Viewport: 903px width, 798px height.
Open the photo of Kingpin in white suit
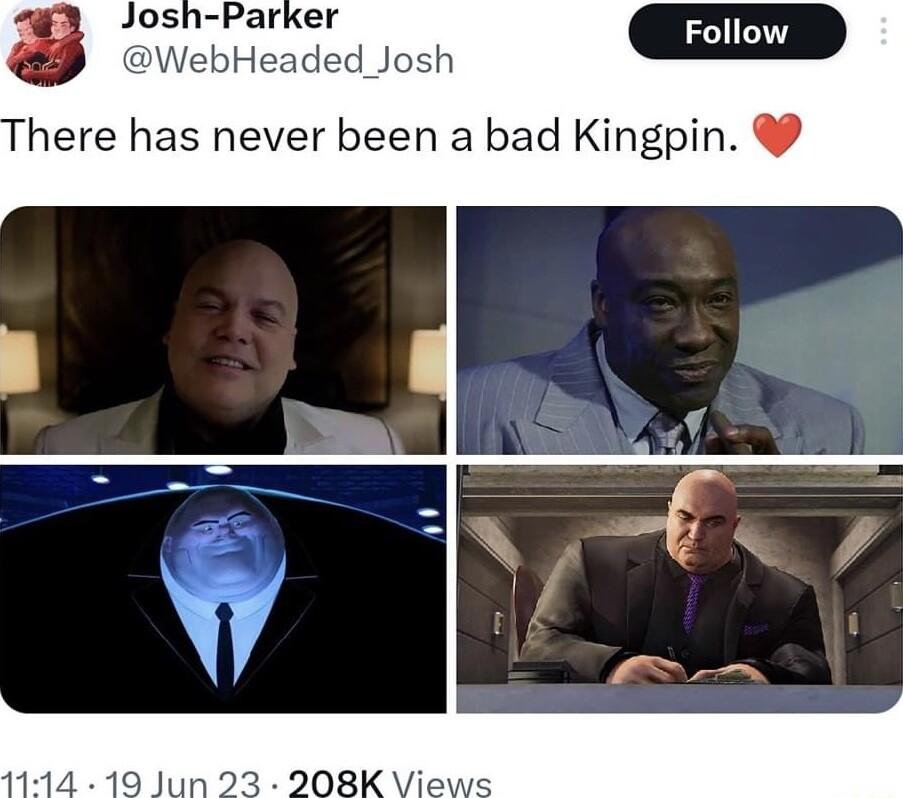223,330
